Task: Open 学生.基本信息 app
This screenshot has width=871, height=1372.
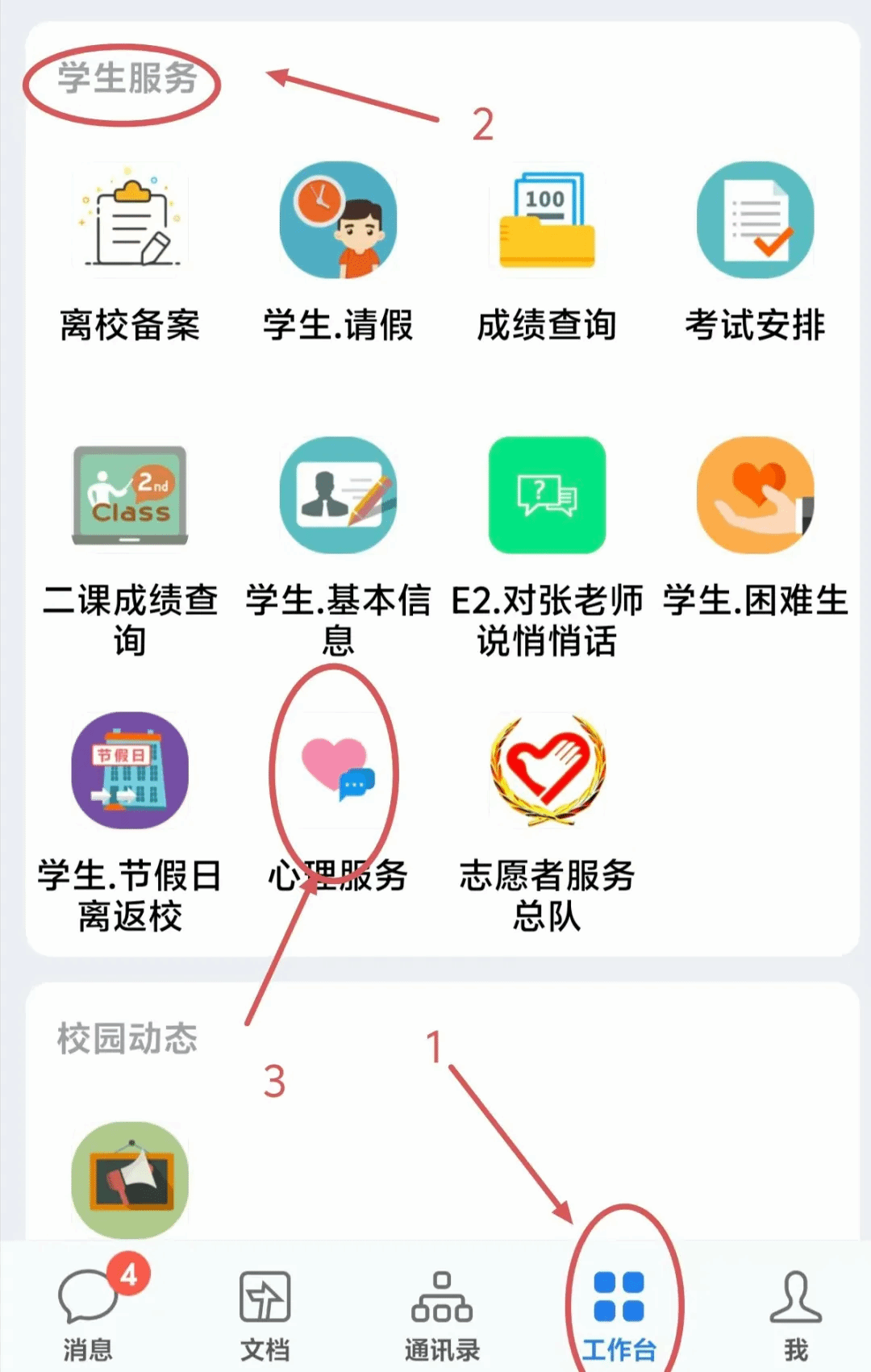Action: (338, 495)
